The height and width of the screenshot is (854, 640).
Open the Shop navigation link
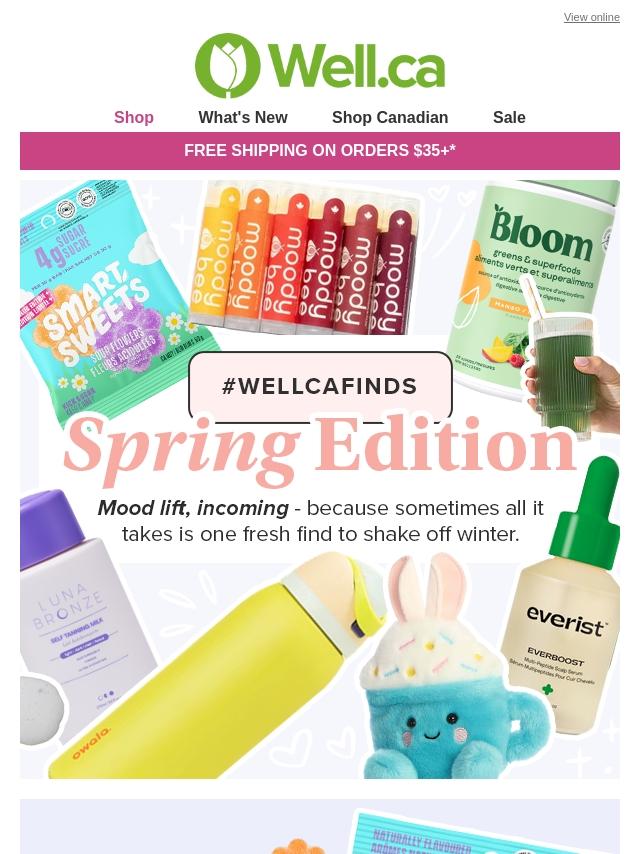coord(133,117)
